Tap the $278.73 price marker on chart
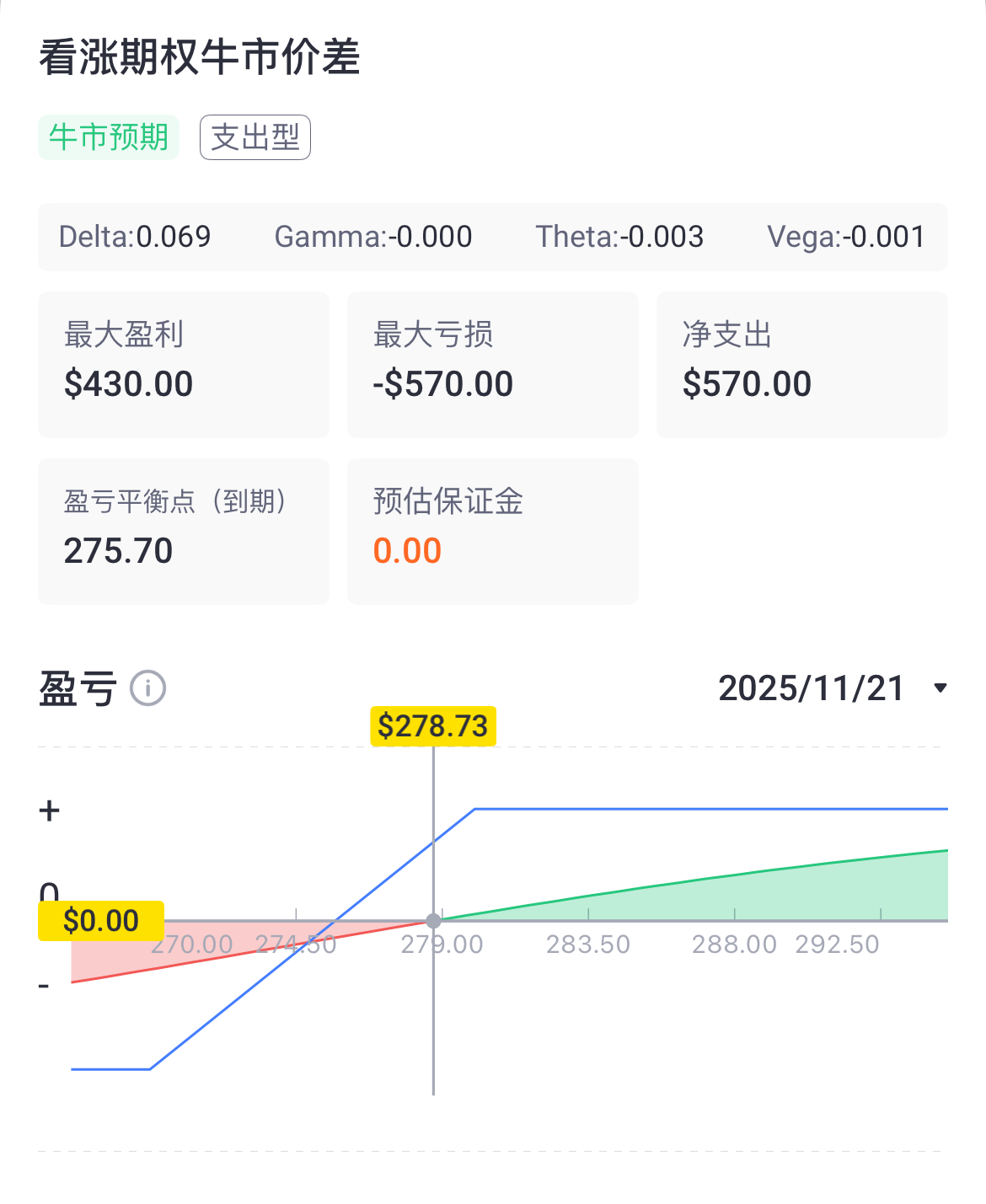986x1204 pixels. pos(433,726)
